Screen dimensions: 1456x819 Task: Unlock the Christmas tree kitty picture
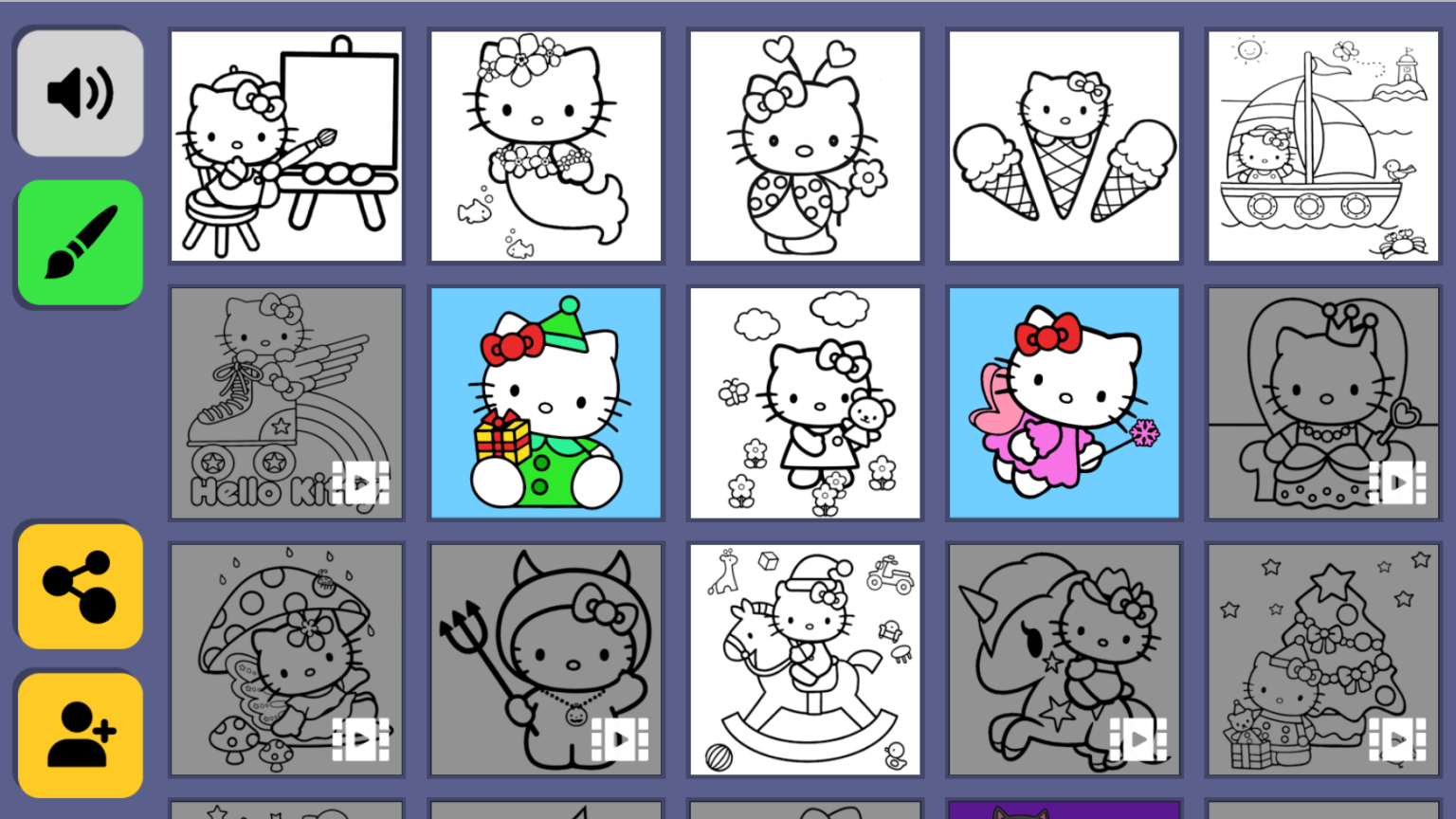click(x=1323, y=660)
